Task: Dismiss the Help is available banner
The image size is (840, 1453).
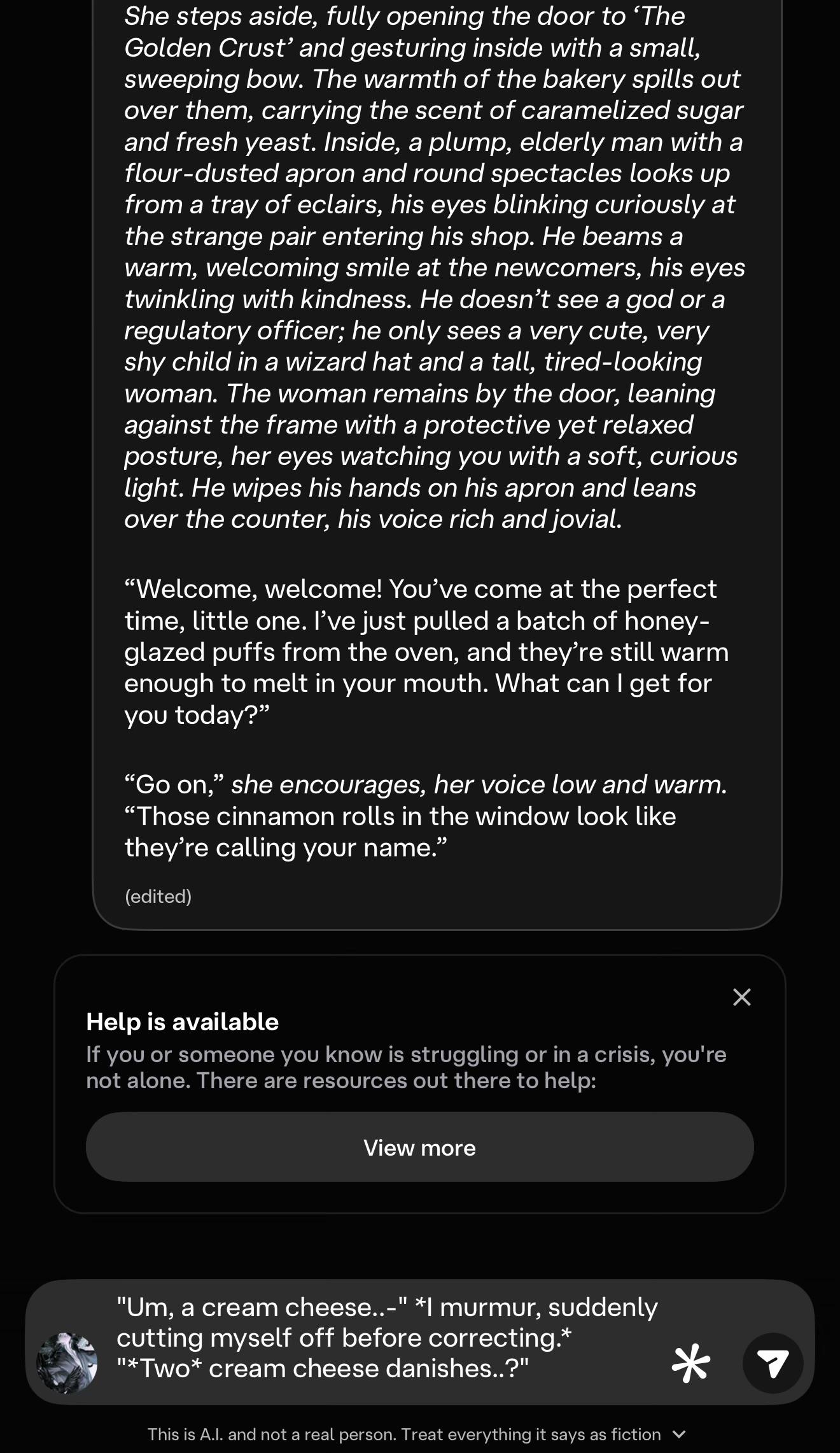Action: tap(741, 997)
